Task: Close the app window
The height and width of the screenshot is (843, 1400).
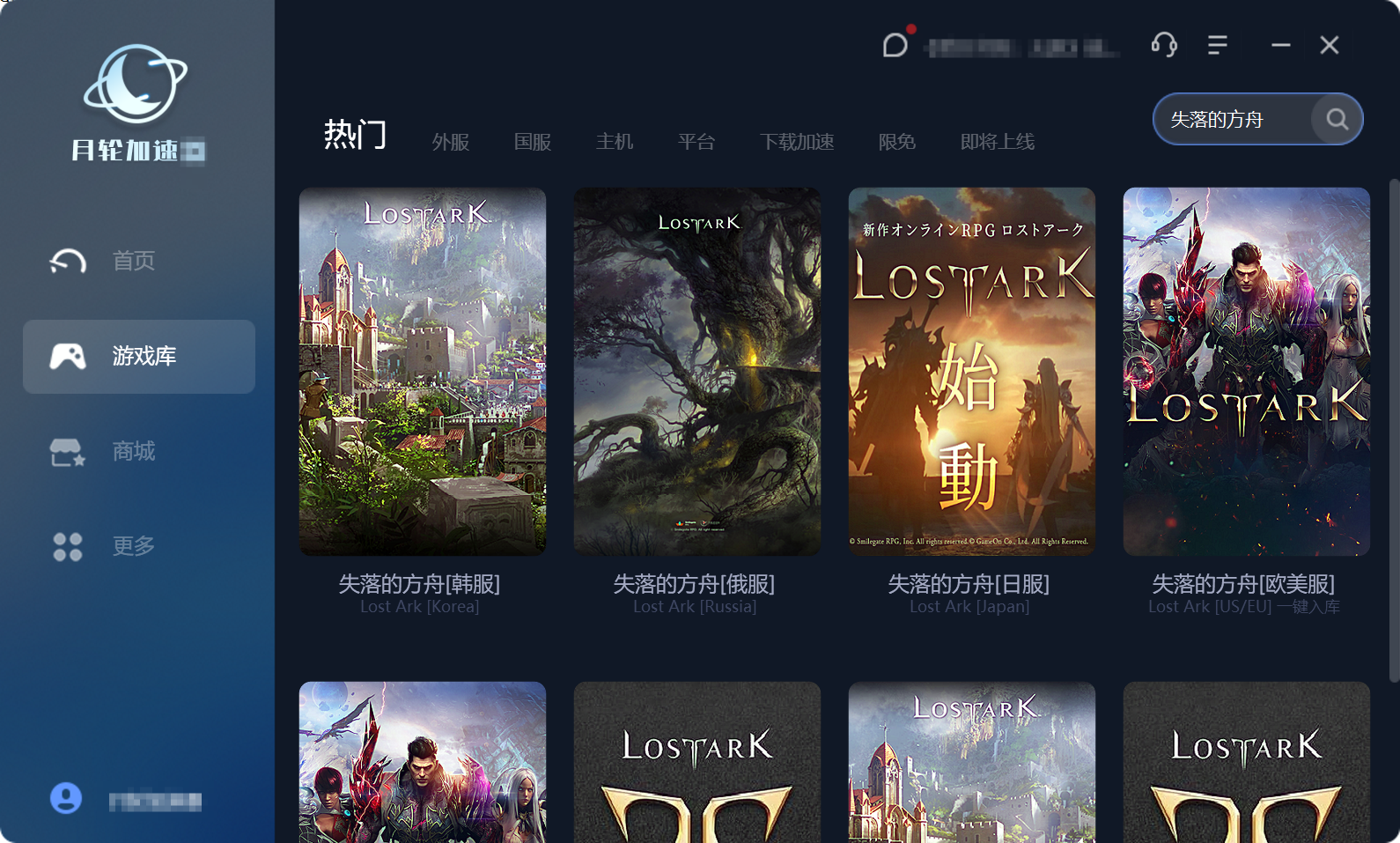Action: (1330, 44)
